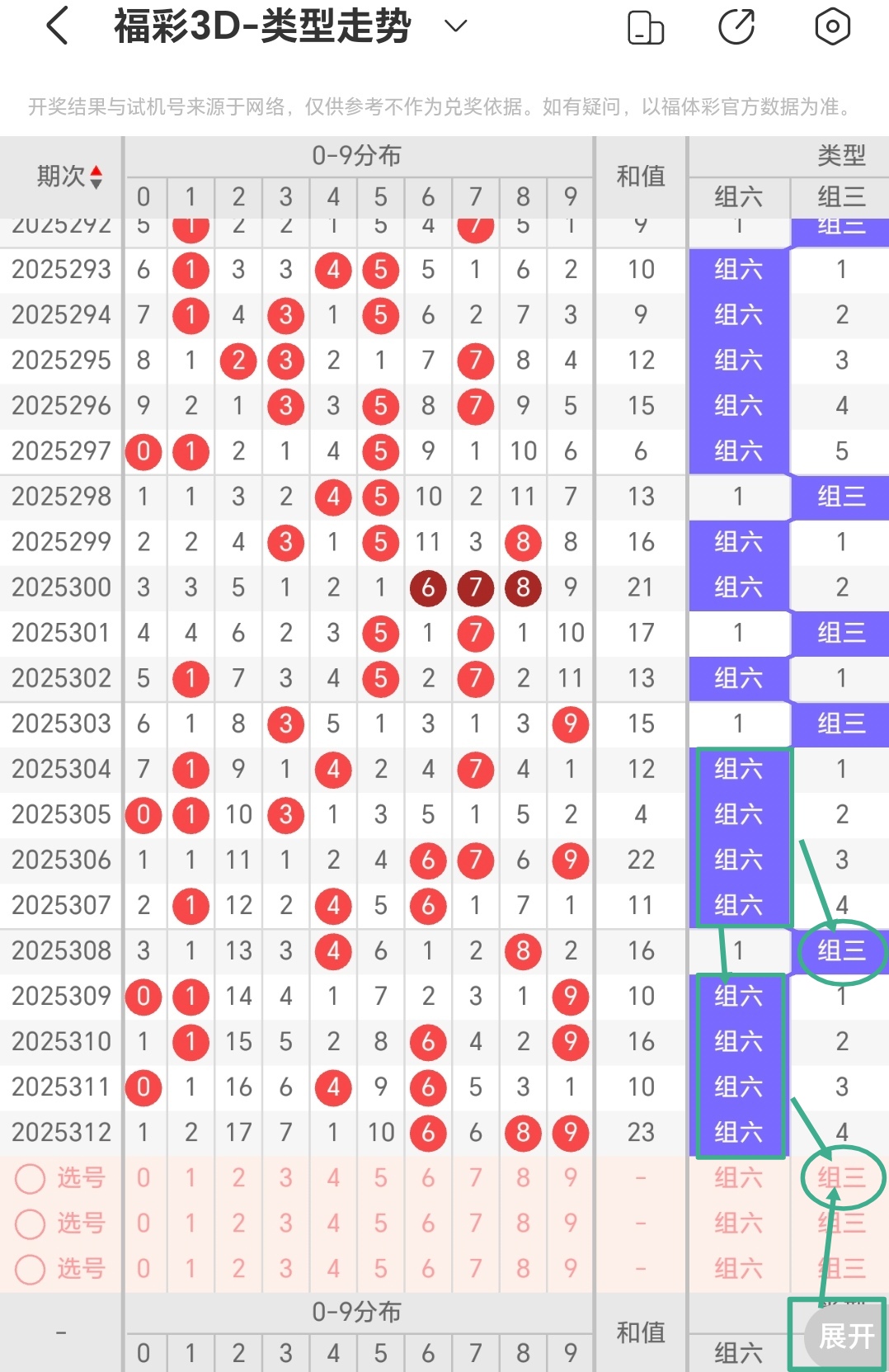Image resolution: width=889 pixels, height=1372 pixels.
Task: Tap the 展开 button to expand
Action: coord(845,1336)
